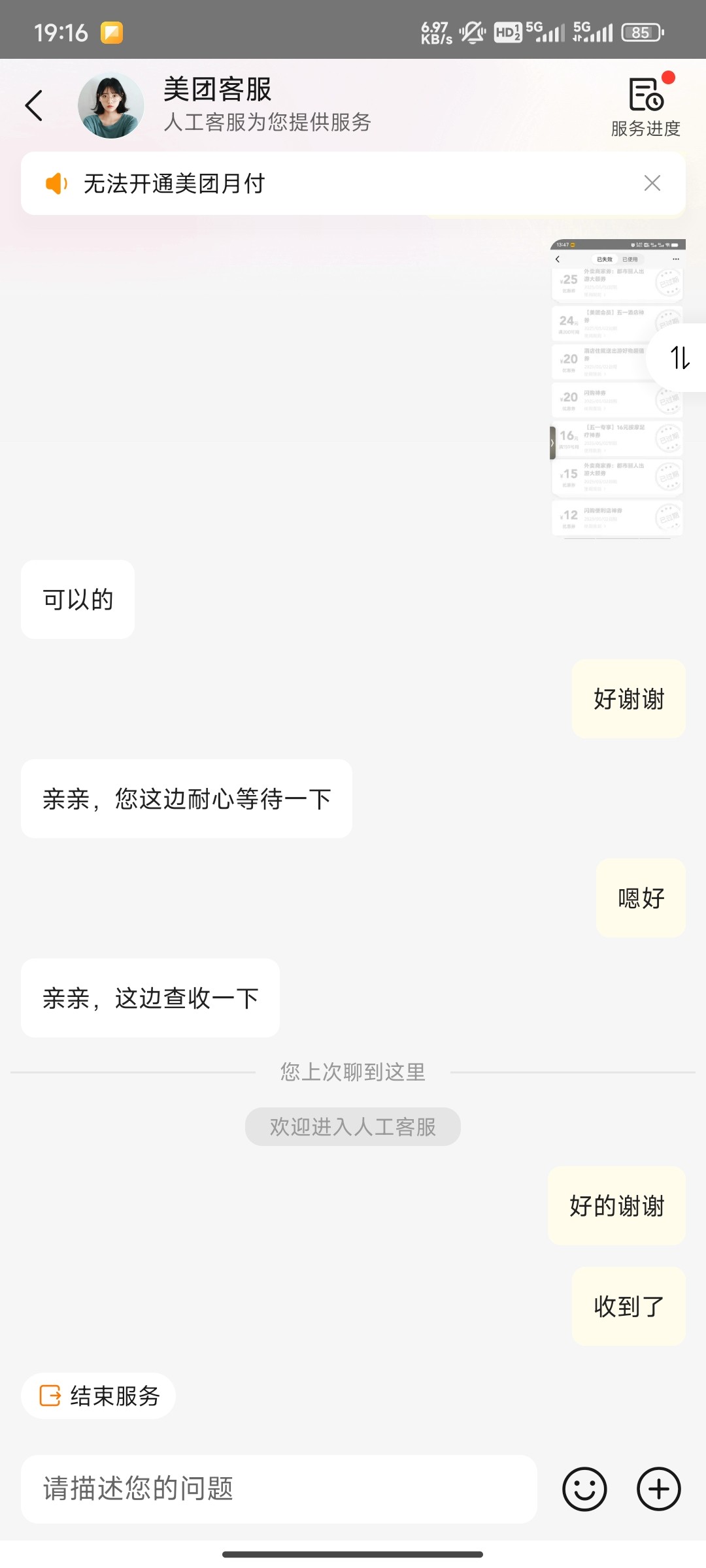The image size is (706, 1568).
Task: Open 服务进度 service progress
Action: 646,105
